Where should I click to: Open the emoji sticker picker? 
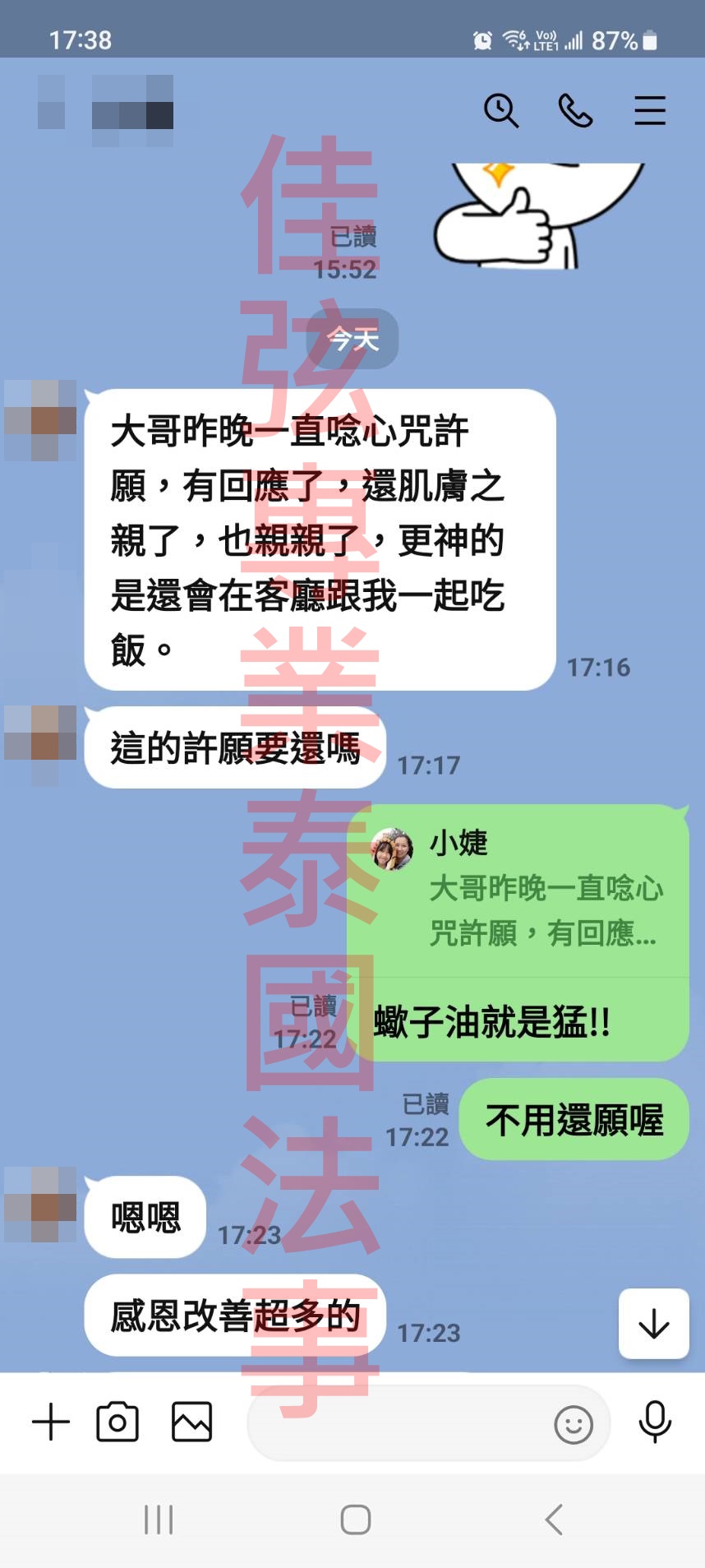pyautogui.click(x=573, y=1424)
